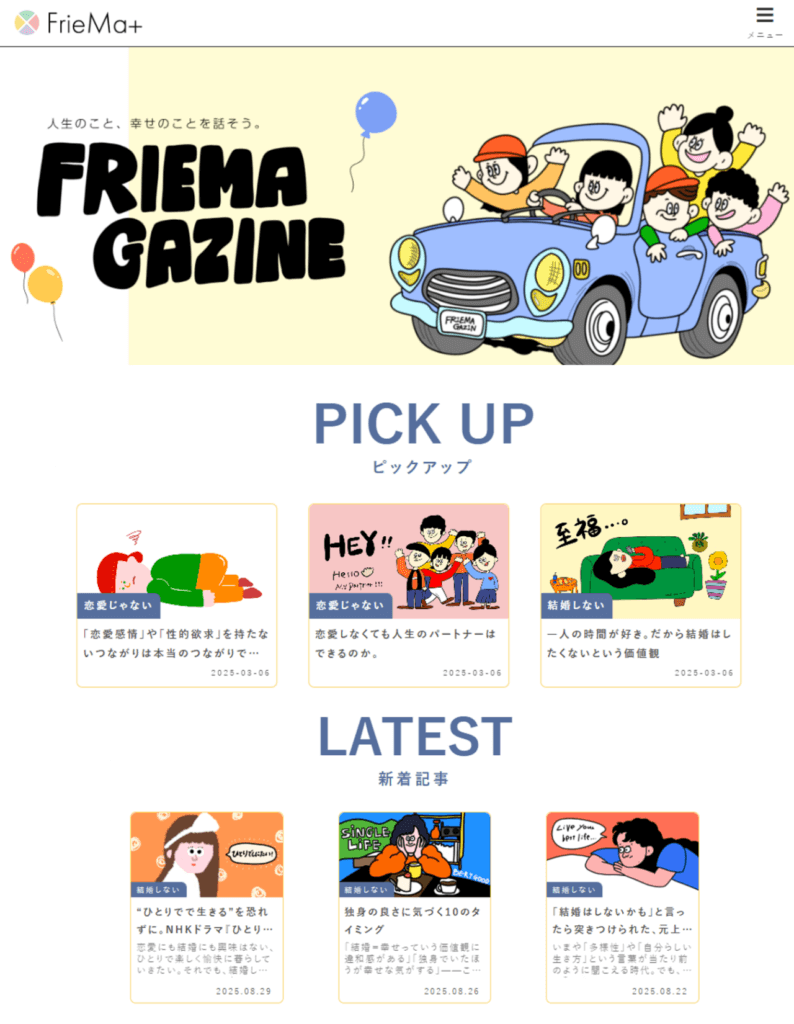Read 独身の良さに気づく10のタイミング
Image resolution: width=794 pixels, height=1024 pixels.
click(x=414, y=906)
